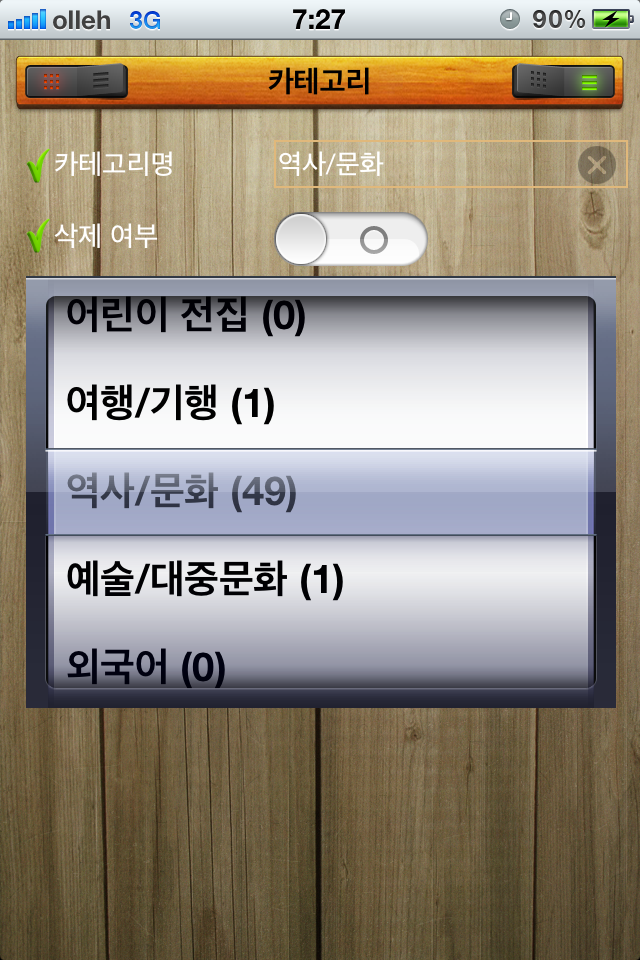Edit the category name field 역사/문화
640x960 pixels.
(x=420, y=164)
